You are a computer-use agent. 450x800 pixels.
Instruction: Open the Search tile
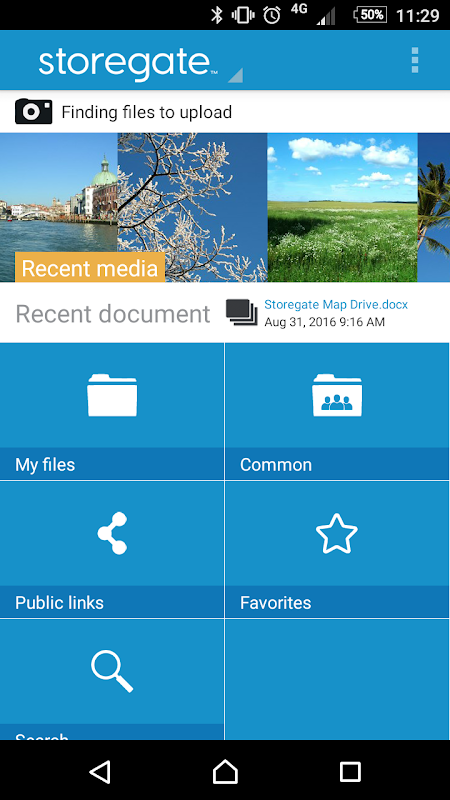click(112, 679)
